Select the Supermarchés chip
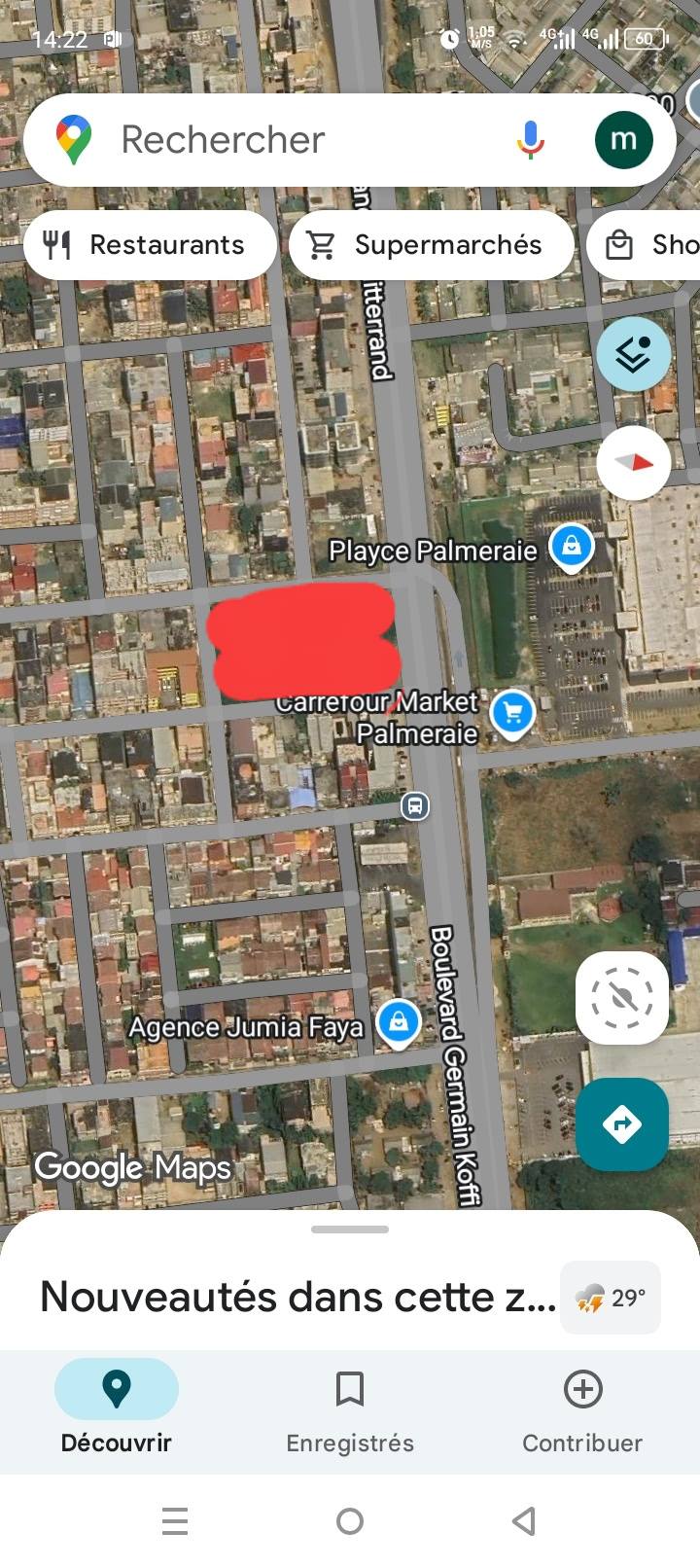 click(431, 245)
